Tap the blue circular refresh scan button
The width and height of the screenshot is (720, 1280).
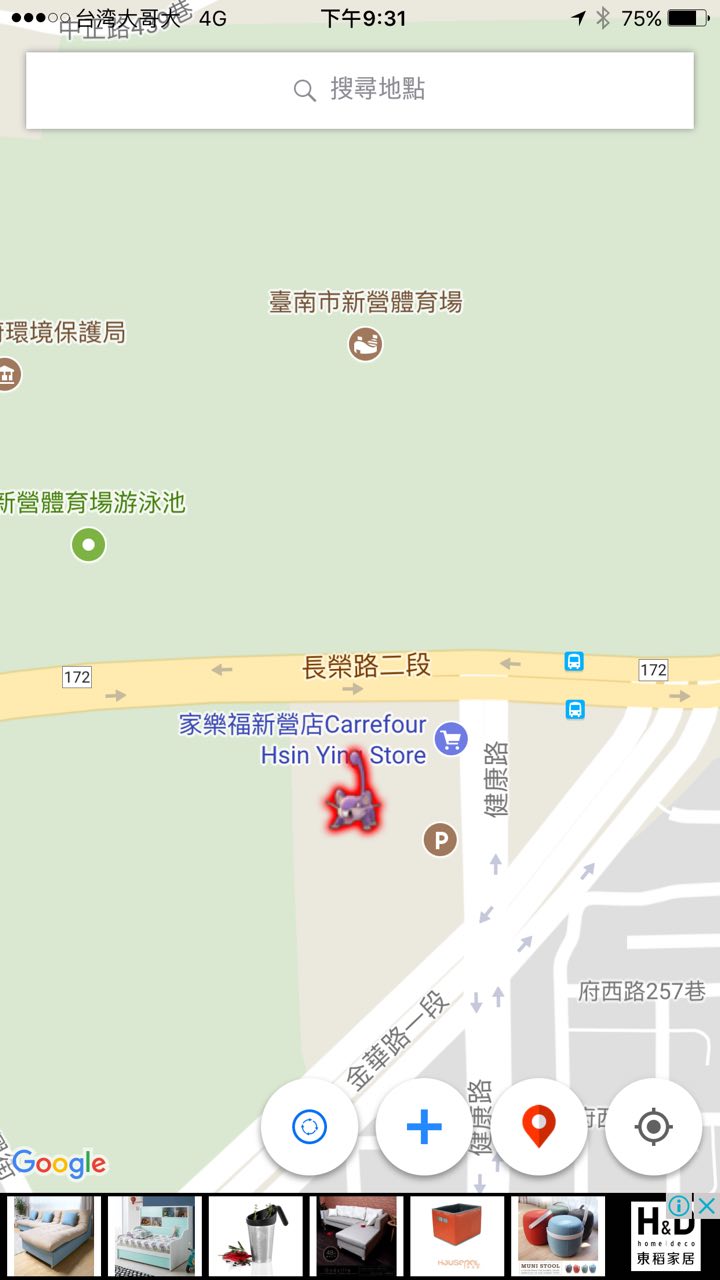point(309,1127)
